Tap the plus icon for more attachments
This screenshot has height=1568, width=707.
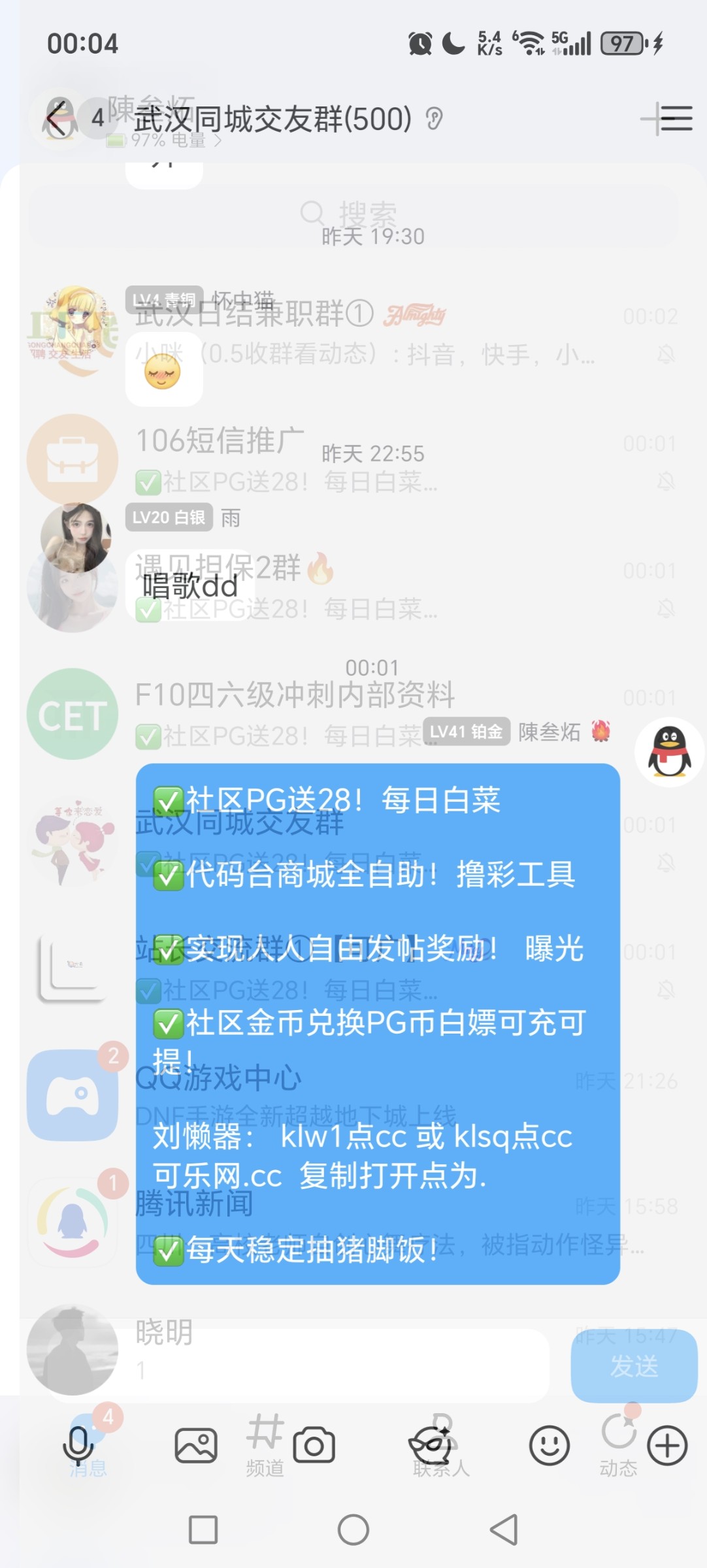666,1445
